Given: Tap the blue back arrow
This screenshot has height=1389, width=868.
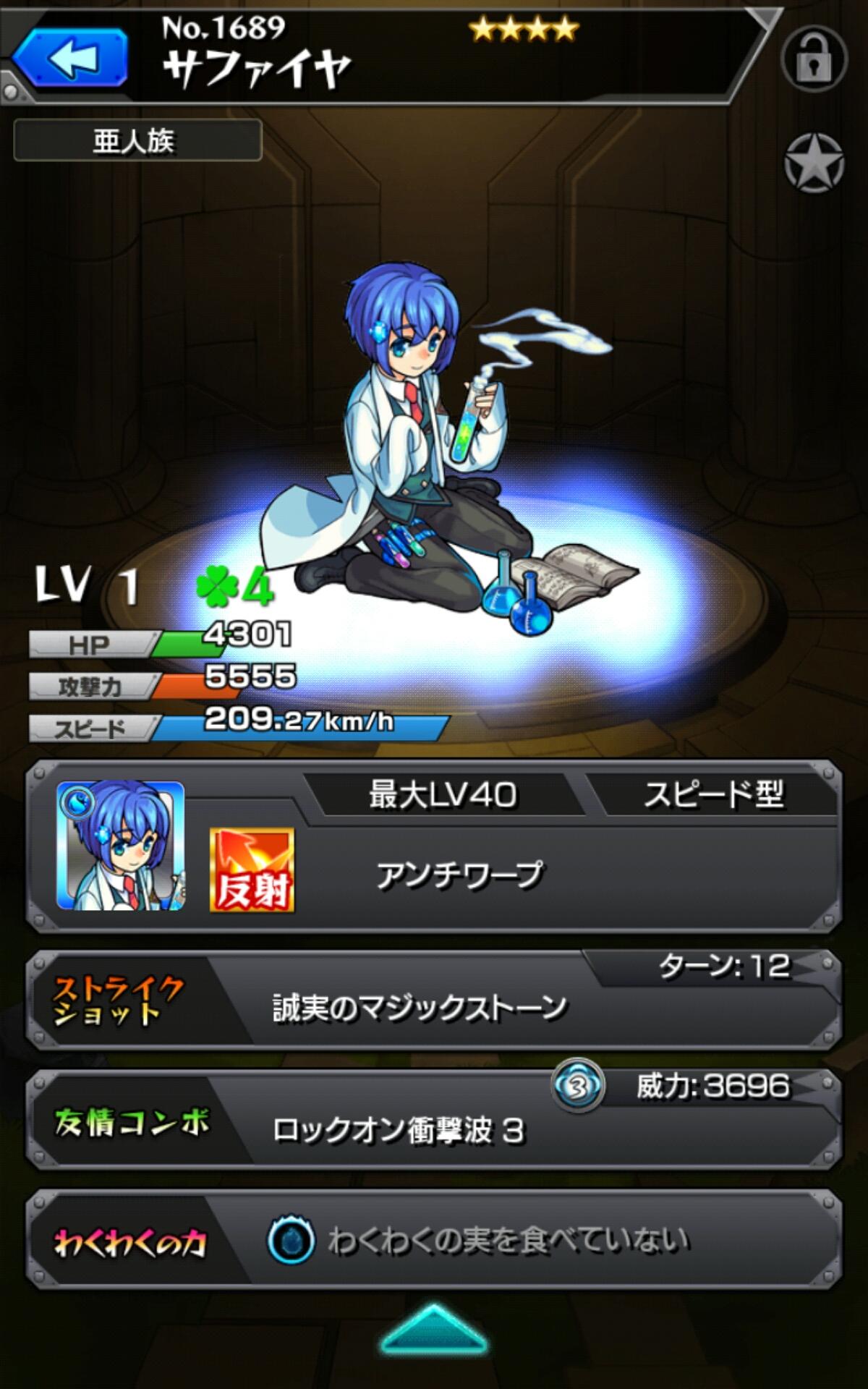Looking at the screenshot, I should coord(71,58).
